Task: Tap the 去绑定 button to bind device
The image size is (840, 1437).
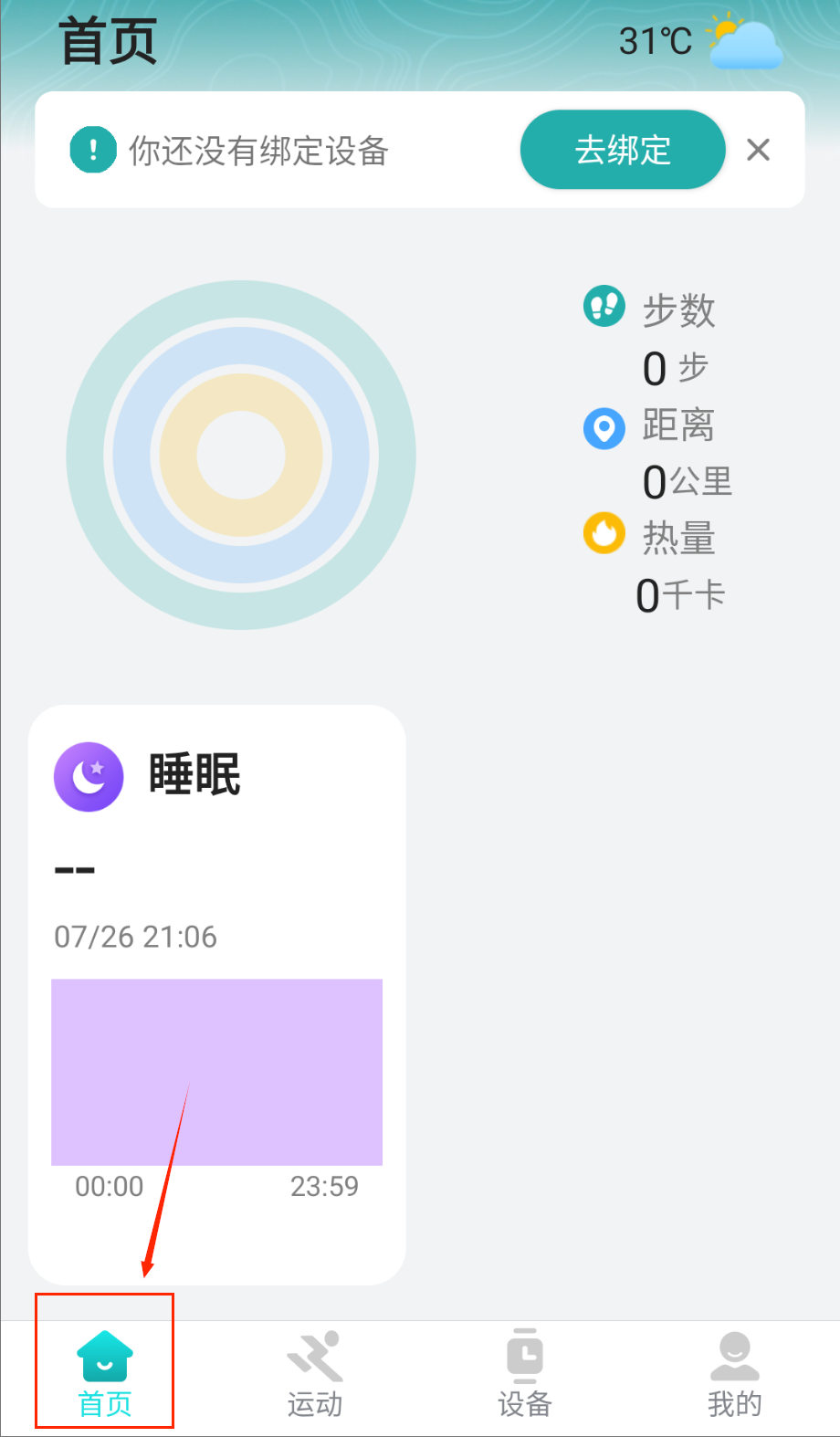Action: click(x=623, y=150)
